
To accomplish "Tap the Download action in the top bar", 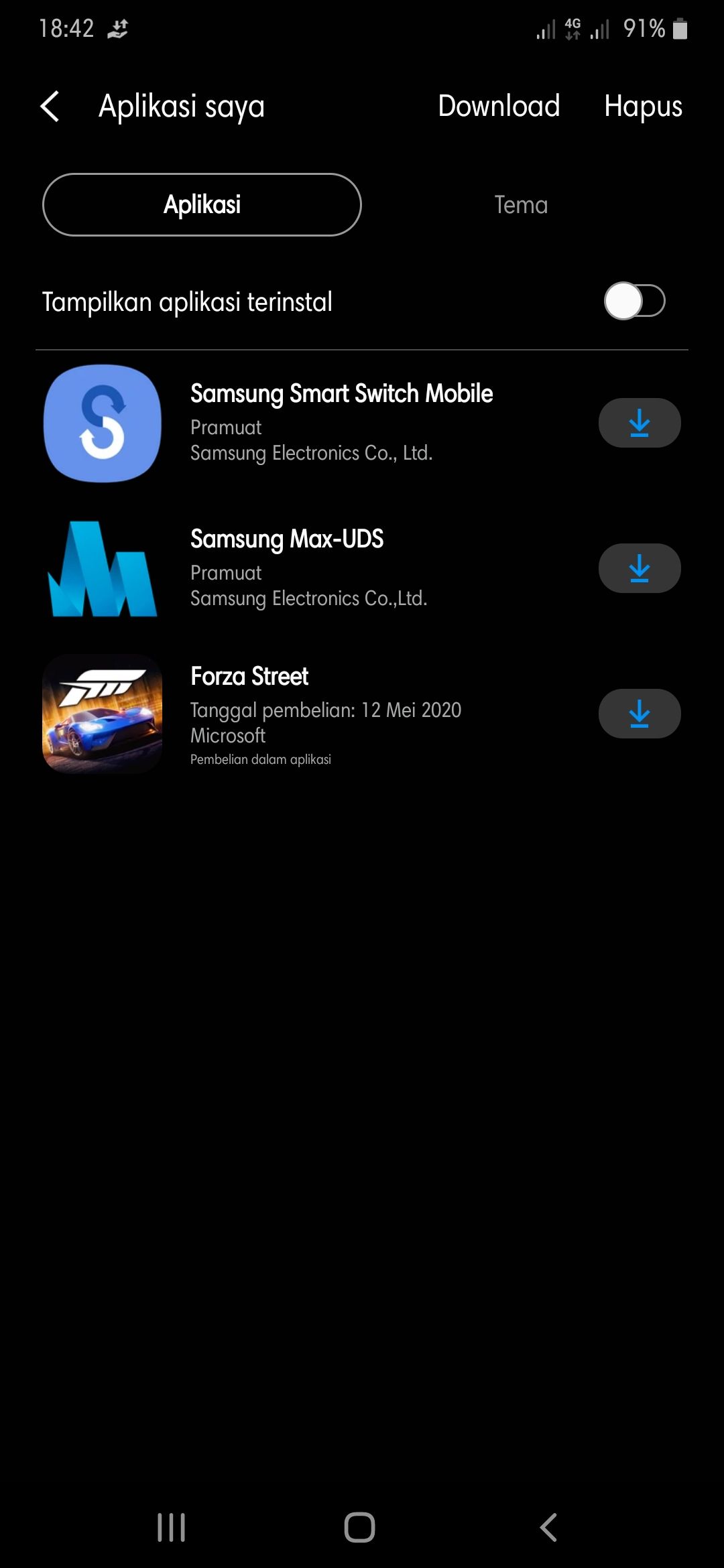I will click(x=499, y=107).
